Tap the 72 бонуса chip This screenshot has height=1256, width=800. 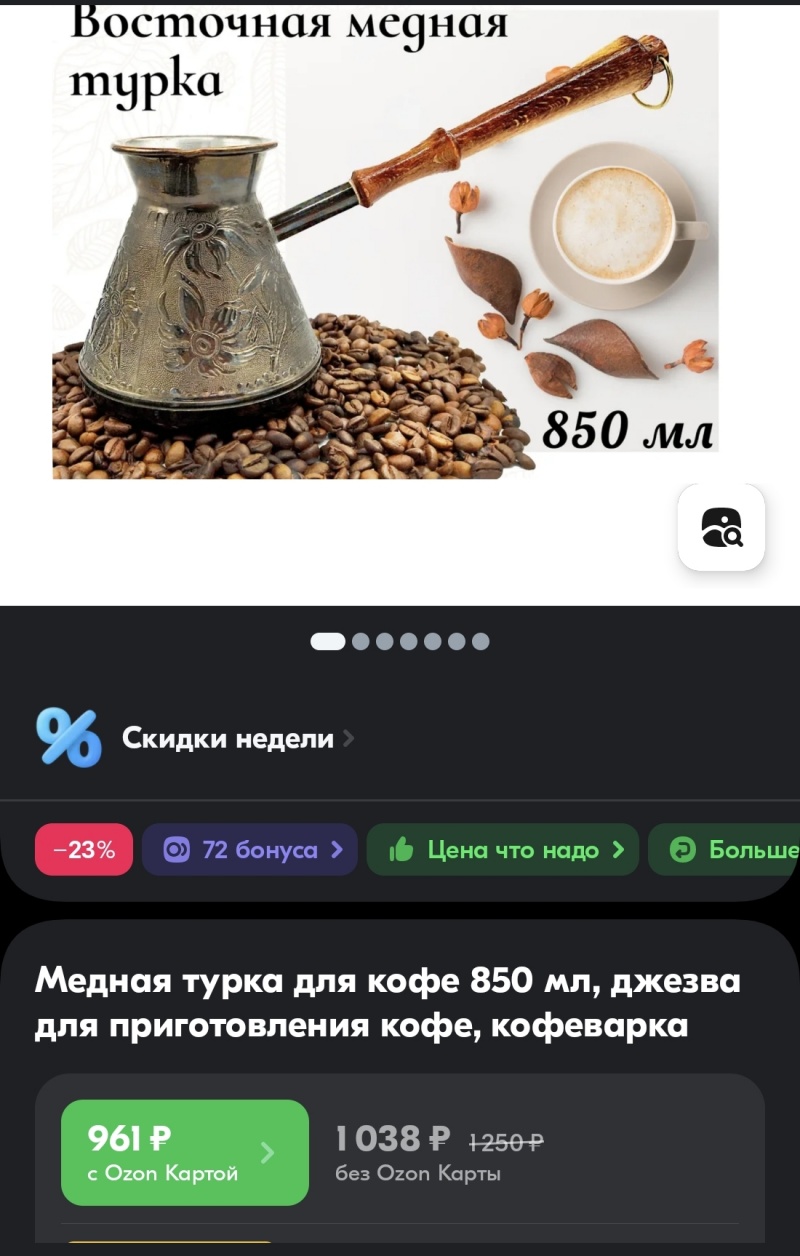coord(250,850)
